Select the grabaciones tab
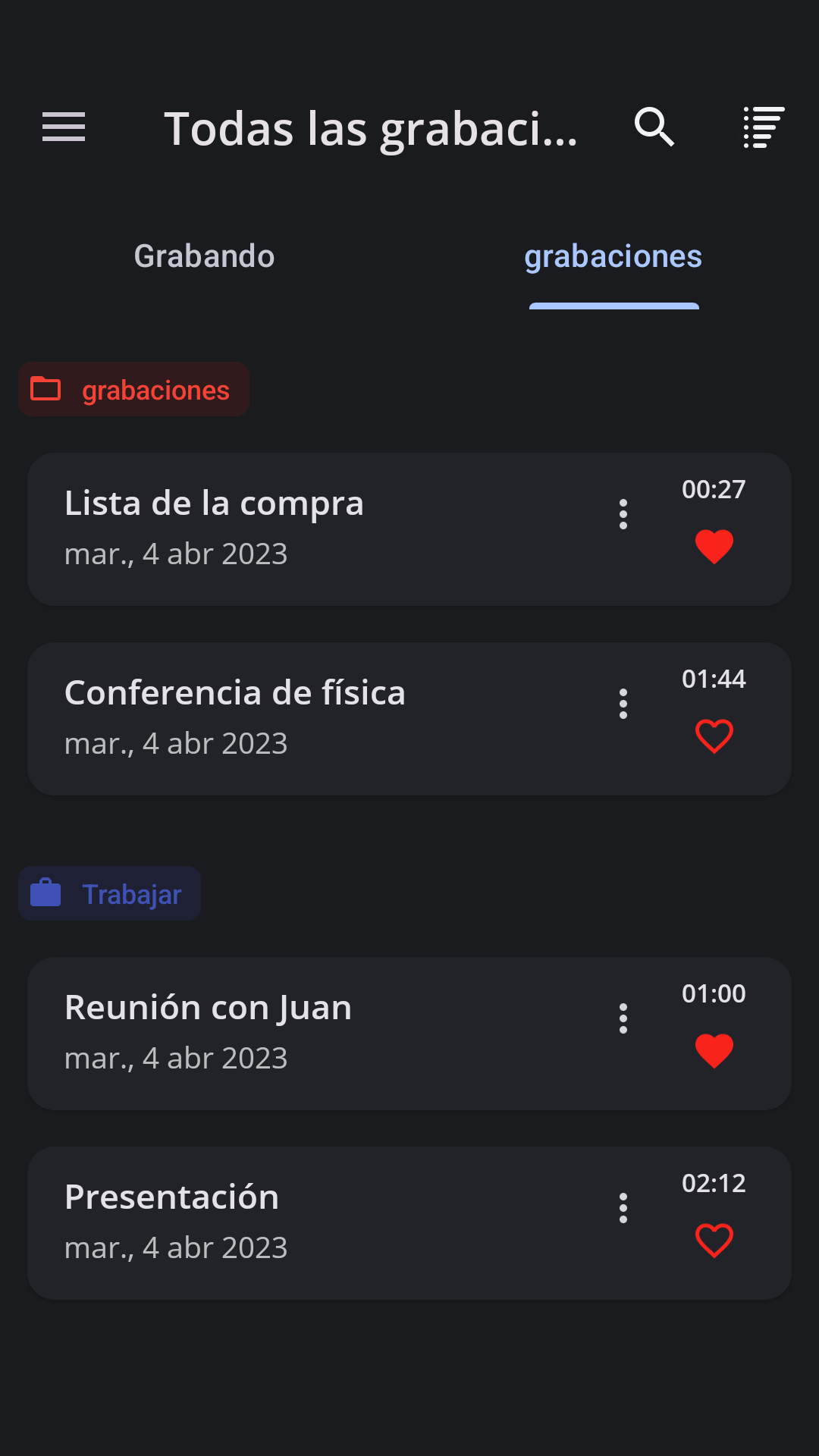The width and height of the screenshot is (819, 1456). tap(613, 256)
